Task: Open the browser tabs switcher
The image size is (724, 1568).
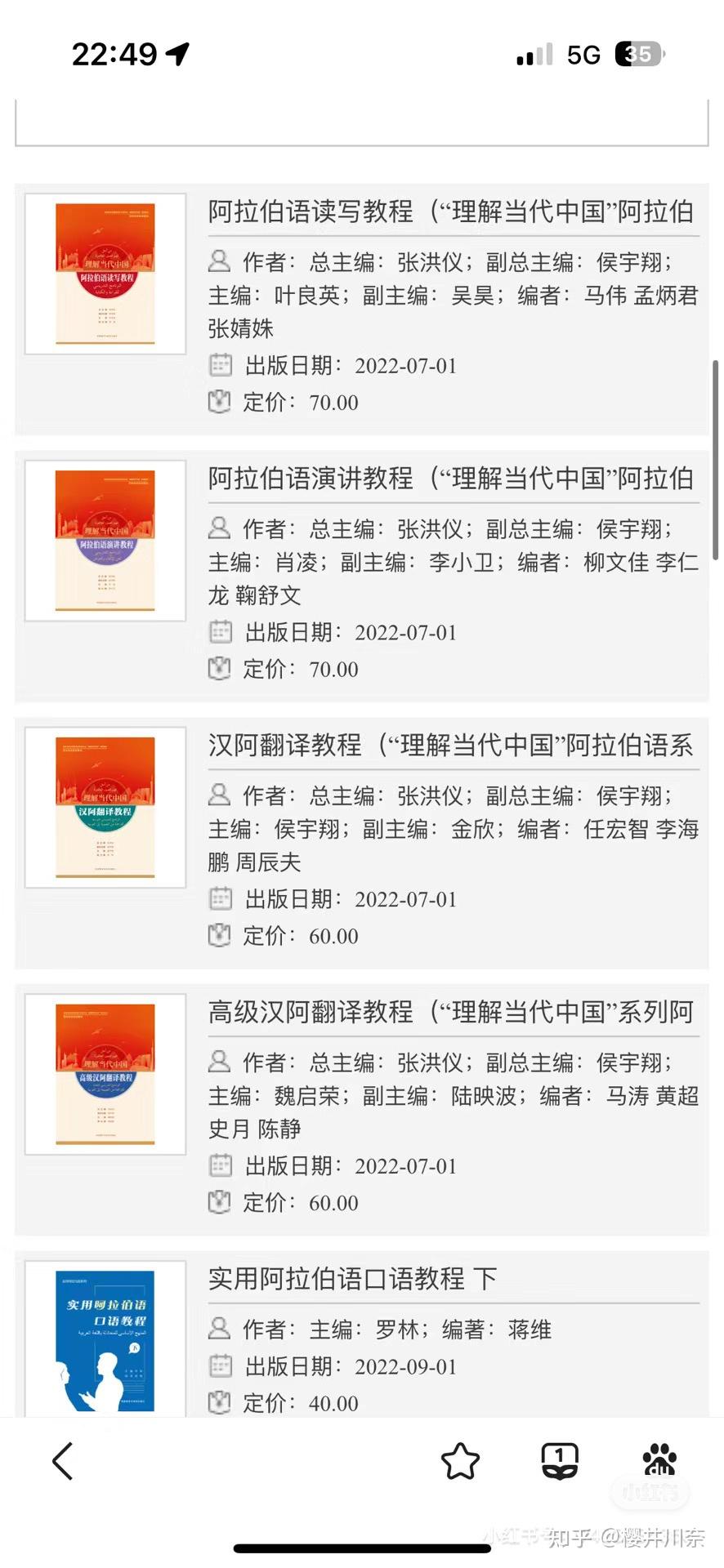Action: coord(560,1461)
